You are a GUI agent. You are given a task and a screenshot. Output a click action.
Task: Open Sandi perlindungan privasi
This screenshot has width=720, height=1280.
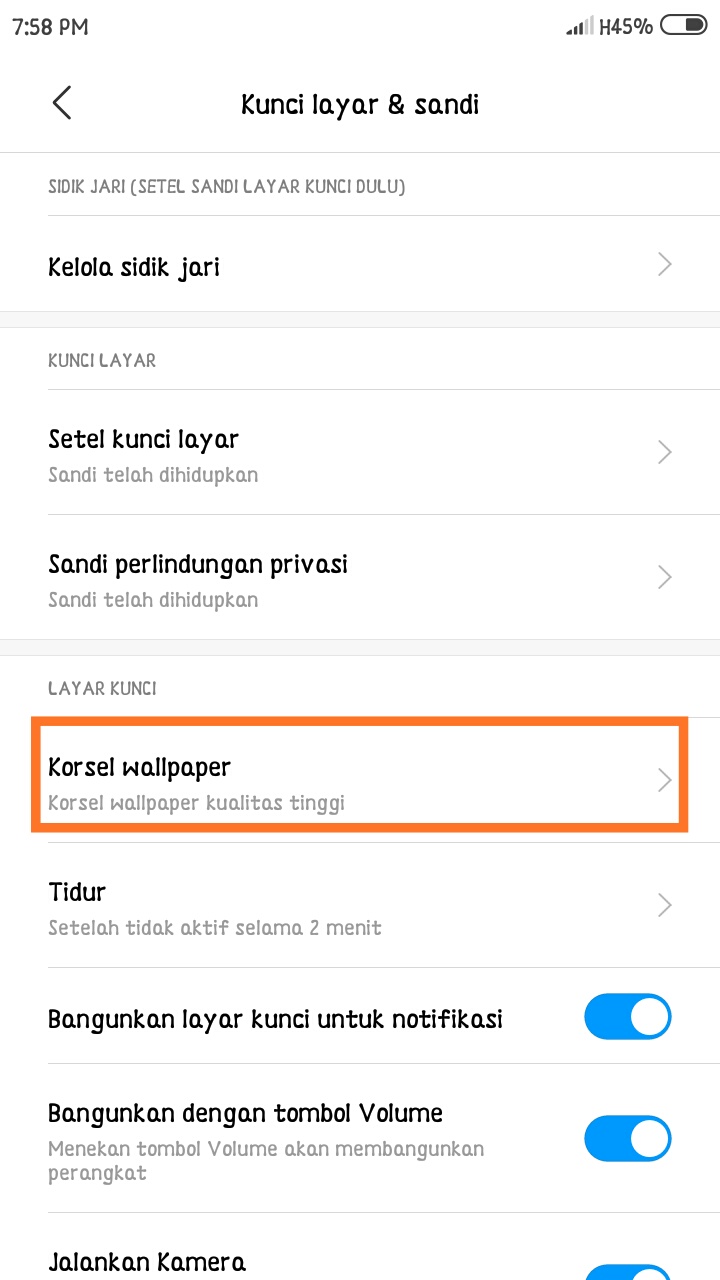(x=360, y=578)
